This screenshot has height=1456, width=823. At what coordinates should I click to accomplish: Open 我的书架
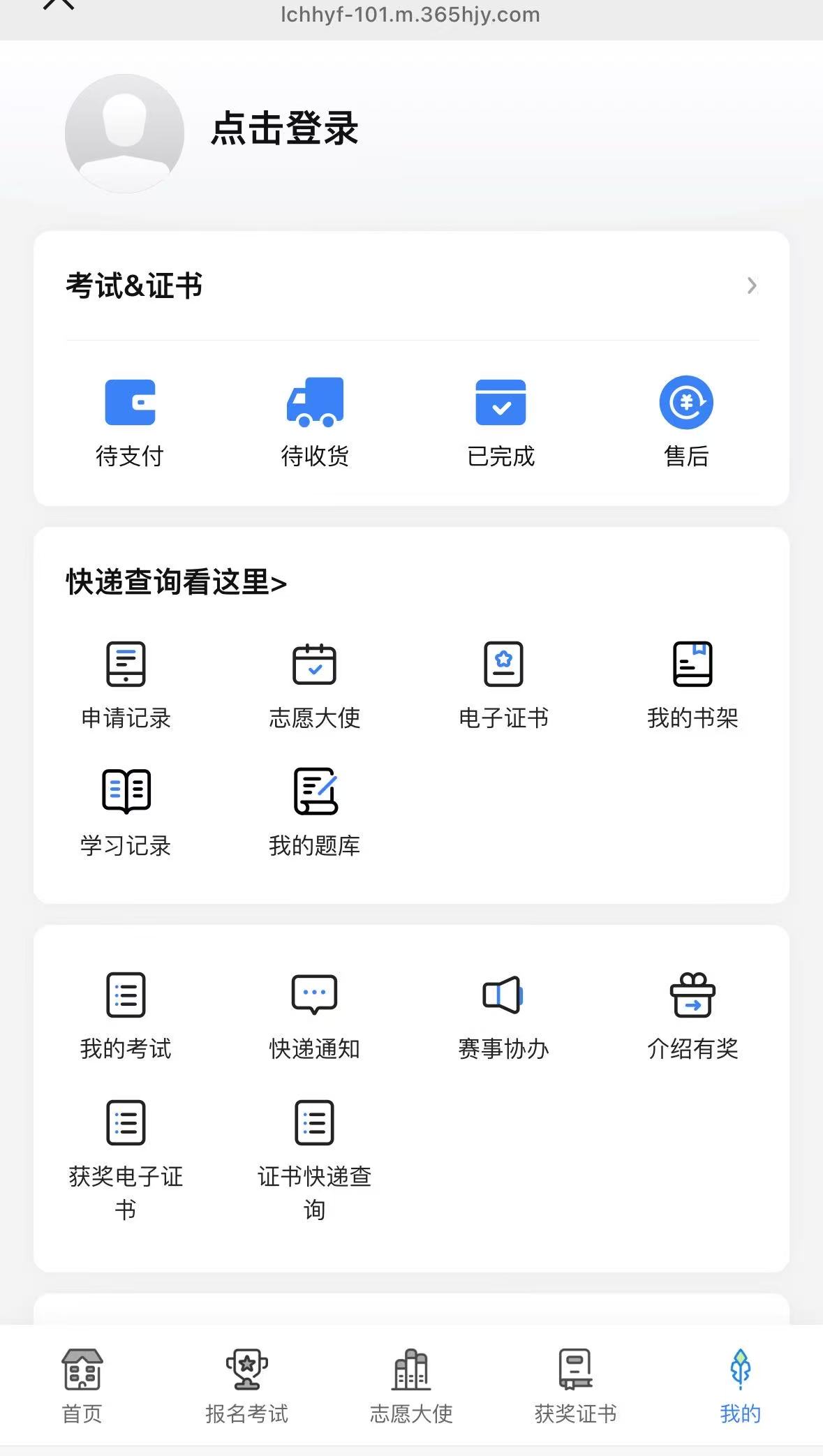point(692,685)
